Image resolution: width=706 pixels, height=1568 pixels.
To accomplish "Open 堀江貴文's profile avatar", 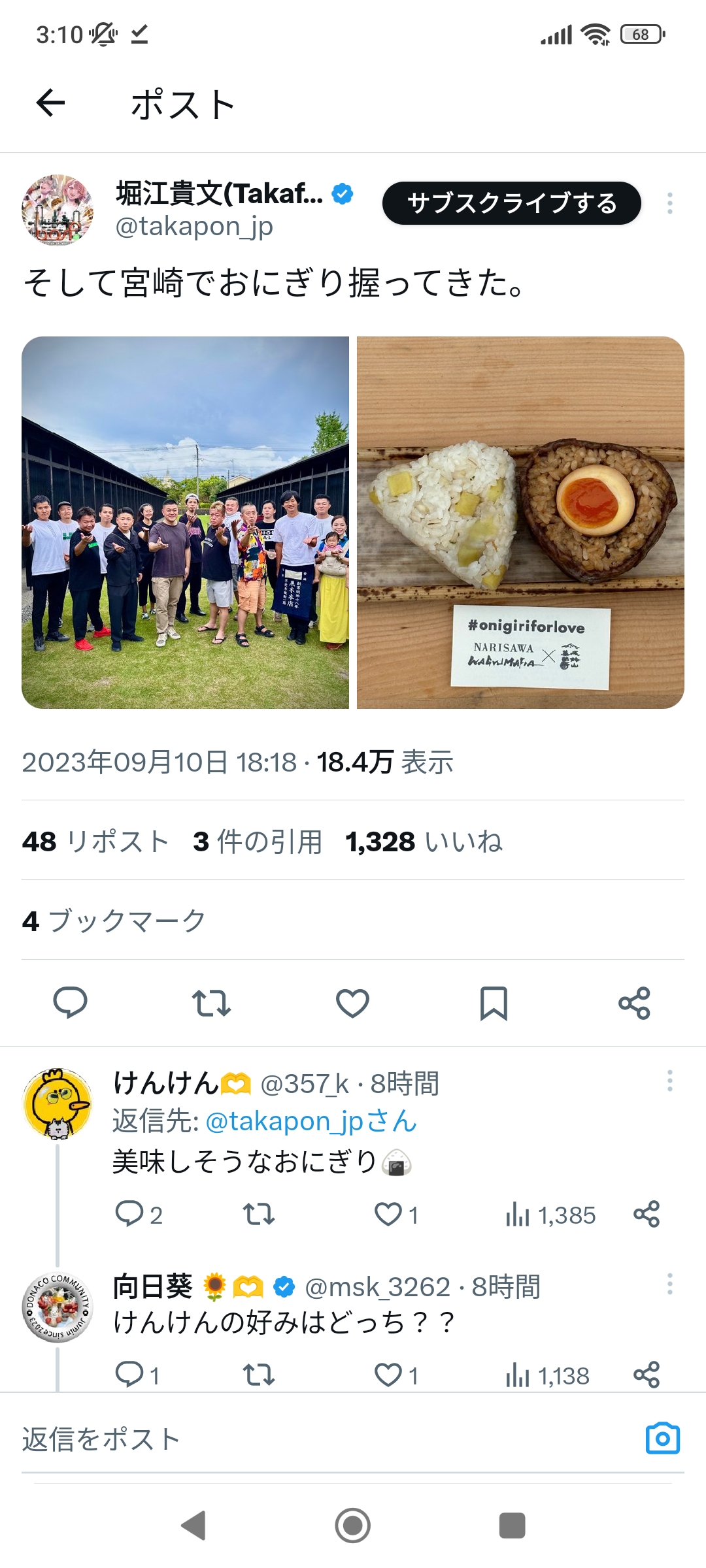I will (58, 210).
